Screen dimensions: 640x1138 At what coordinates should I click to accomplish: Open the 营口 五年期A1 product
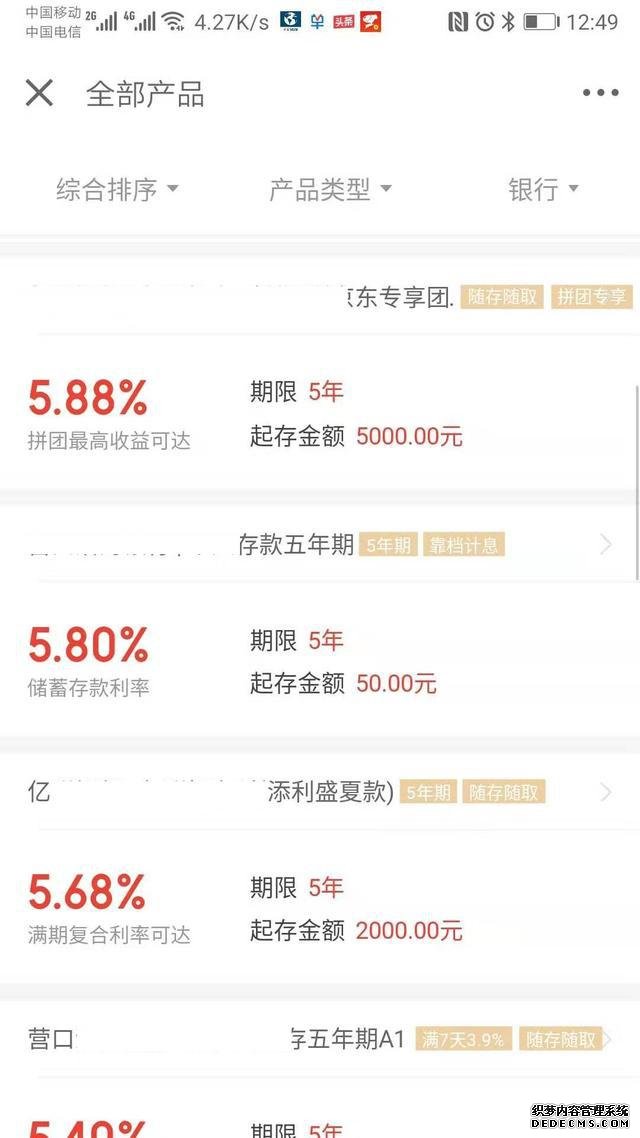point(319,1069)
